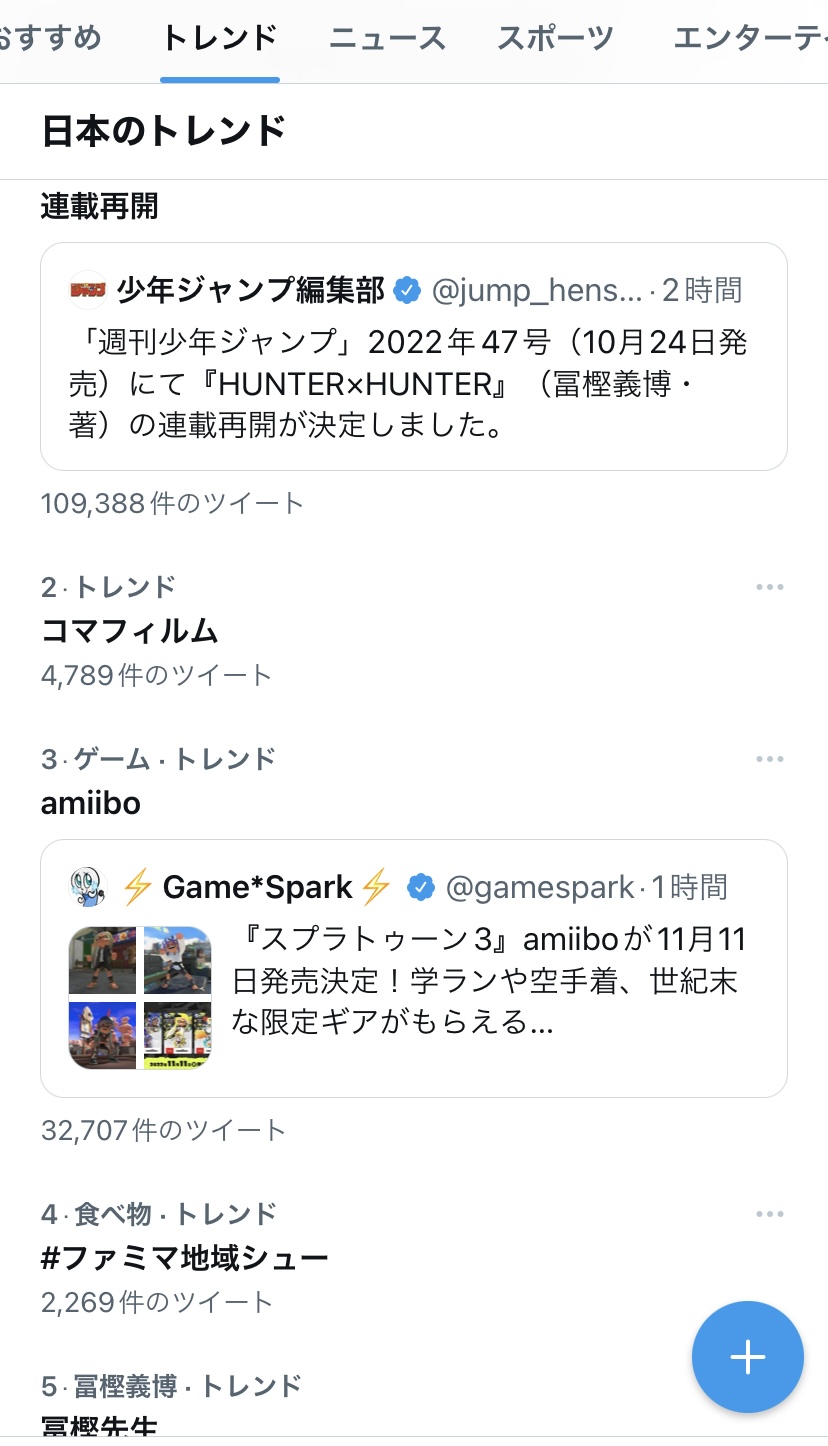The image size is (828, 1446).
Task: Open more options for amiibo trend
Action: (x=769, y=759)
